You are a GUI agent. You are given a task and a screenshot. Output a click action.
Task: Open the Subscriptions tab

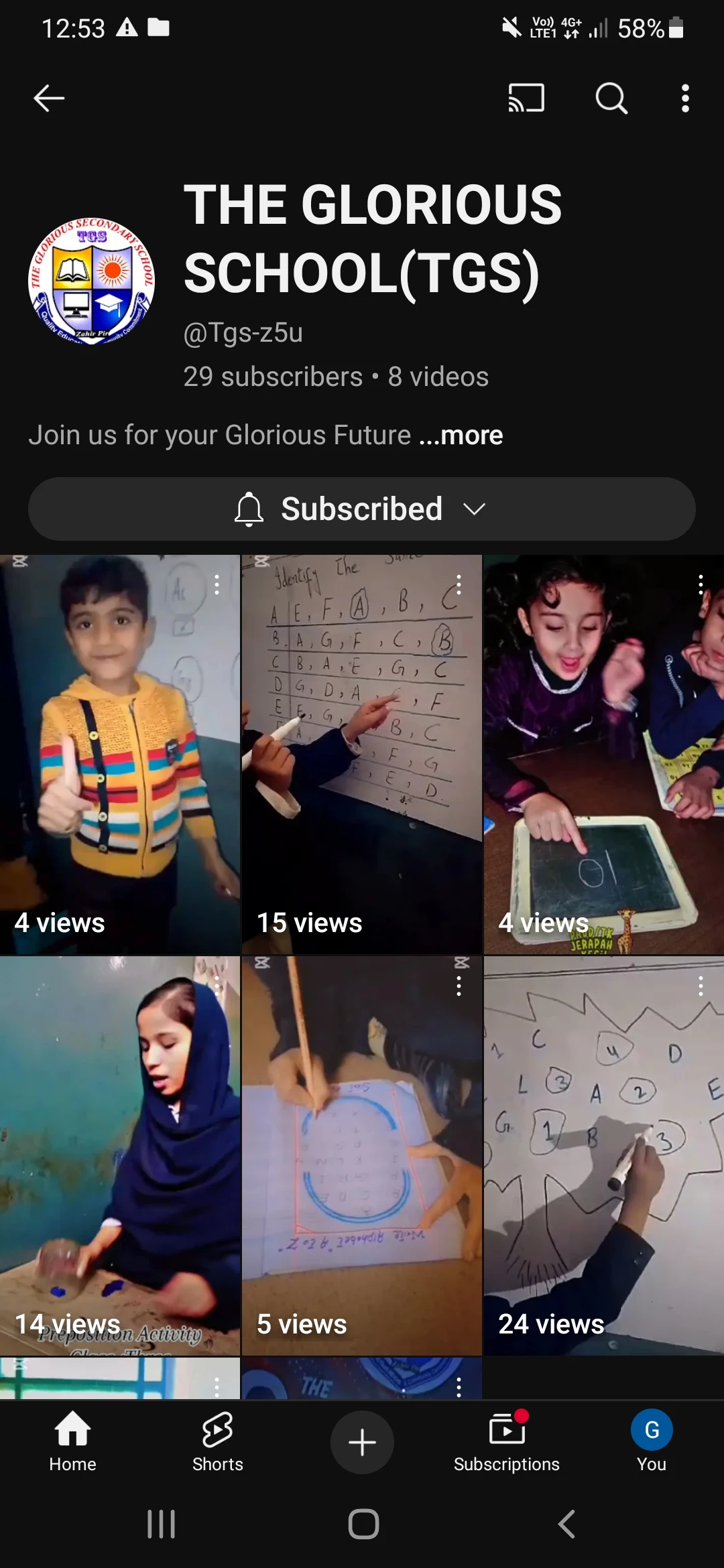[507, 1442]
